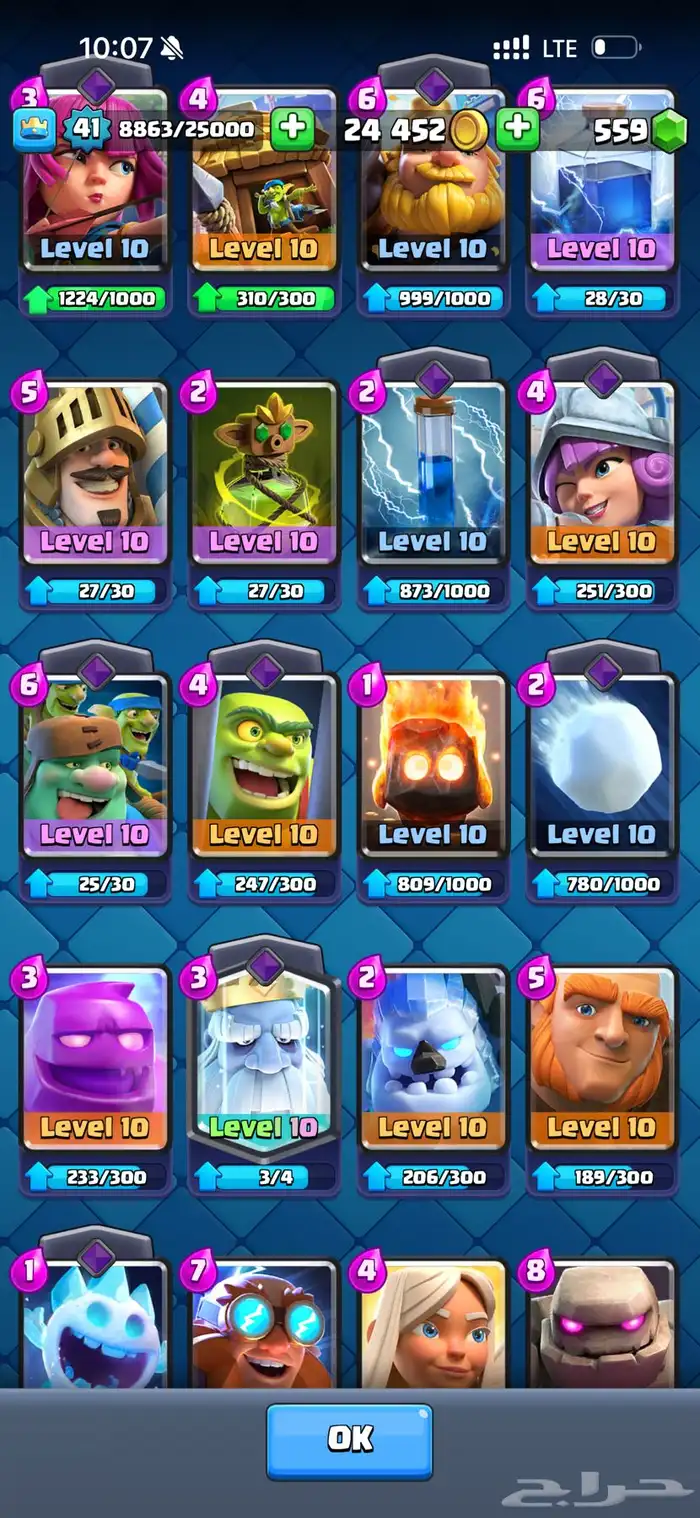
Task: Tap the Goblin Curse card costing 2 elixir
Action: point(264,493)
